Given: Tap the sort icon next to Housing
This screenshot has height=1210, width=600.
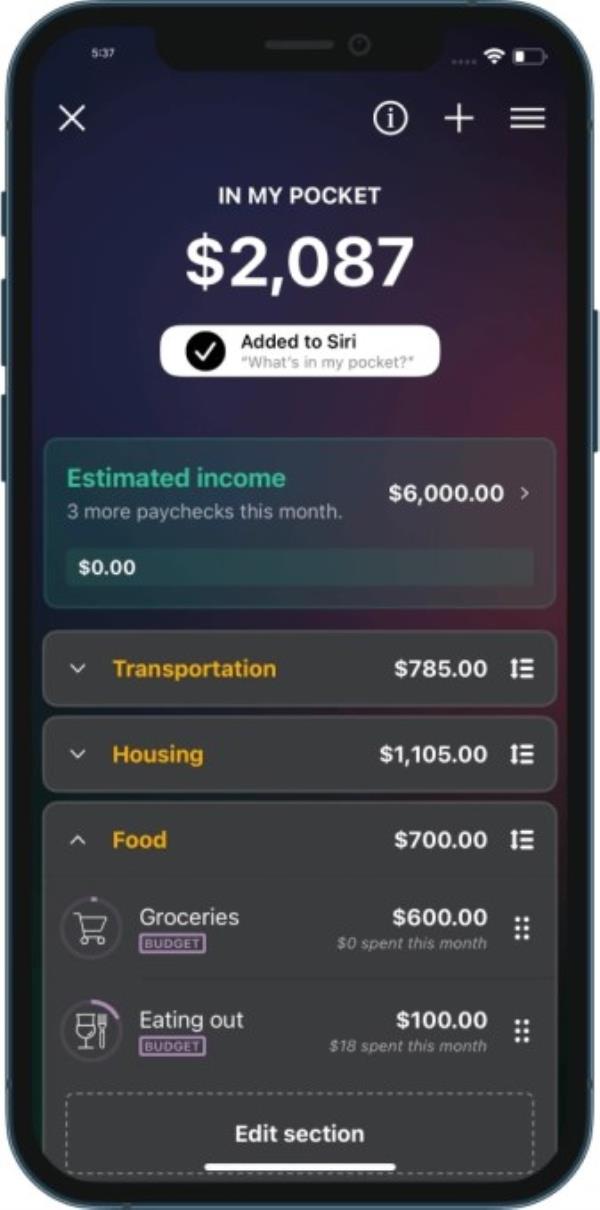Looking at the screenshot, I should tap(521, 754).
